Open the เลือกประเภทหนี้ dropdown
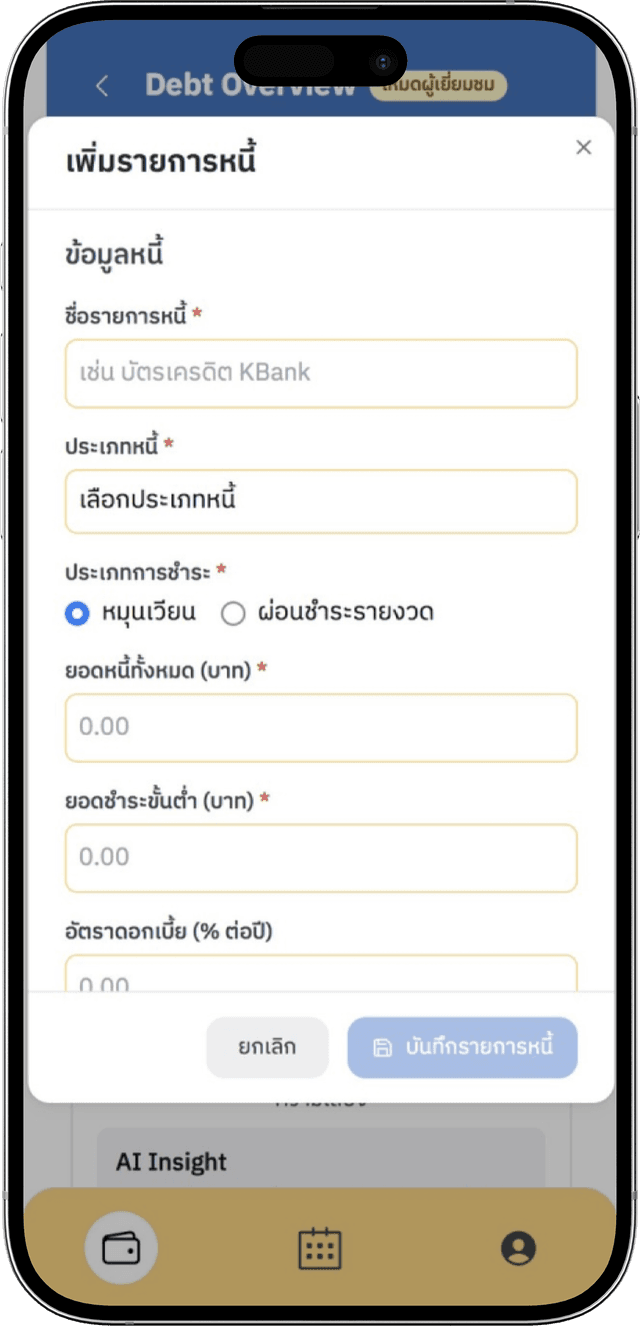The height and width of the screenshot is (1326, 640). tap(321, 501)
